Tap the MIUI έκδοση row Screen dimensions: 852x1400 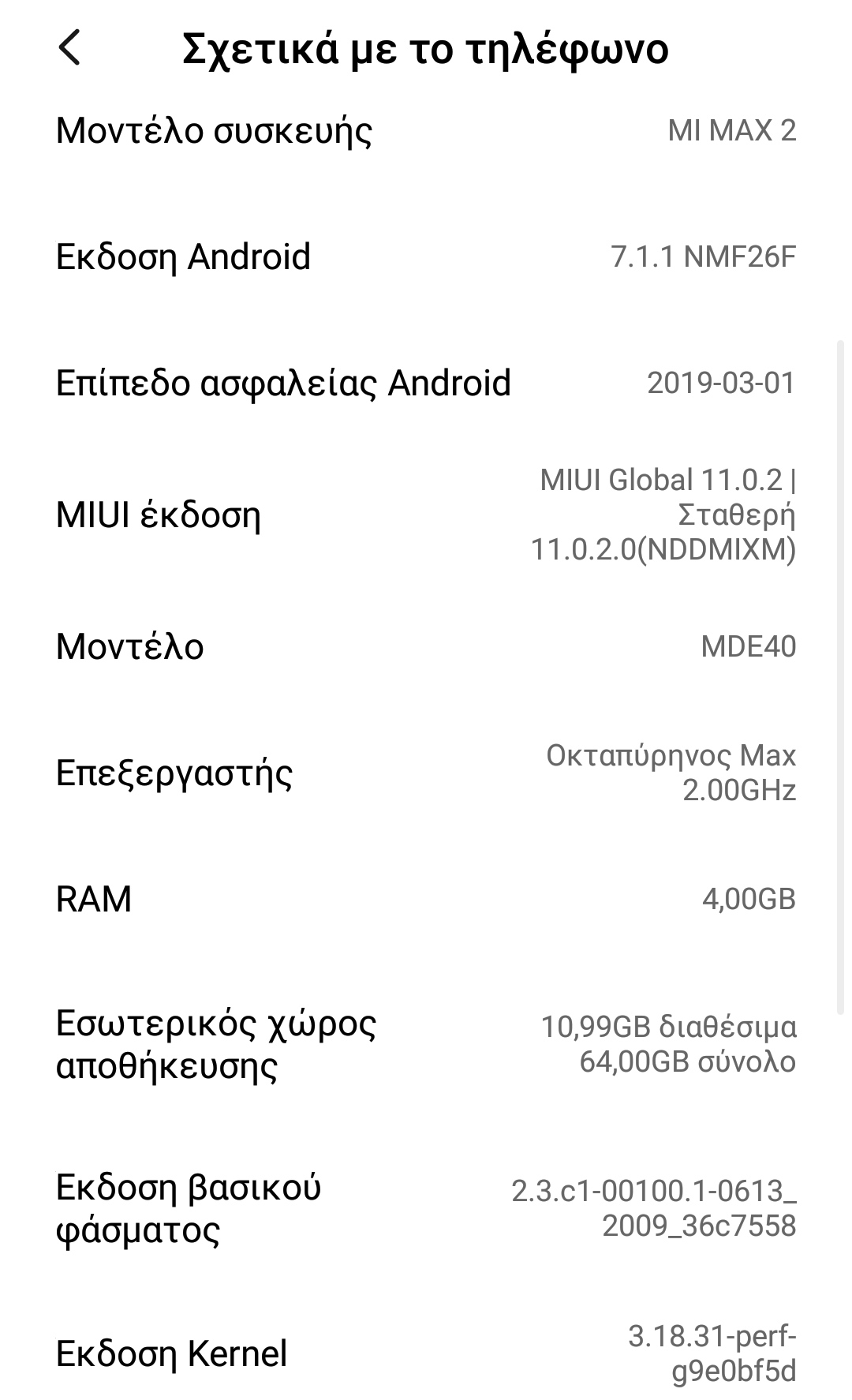pyautogui.click(x=426, y=515)
